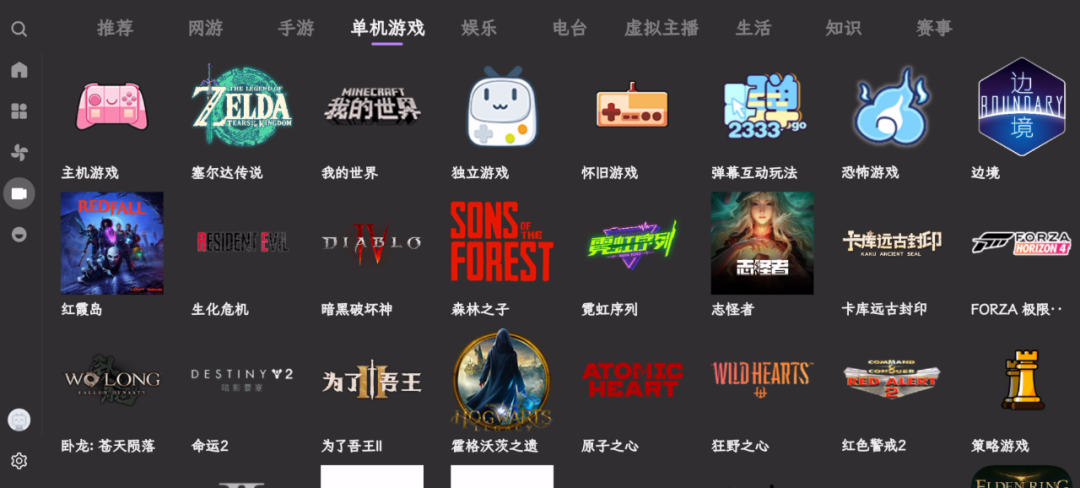Open the settings gear icon

click(x=19, y=461)
